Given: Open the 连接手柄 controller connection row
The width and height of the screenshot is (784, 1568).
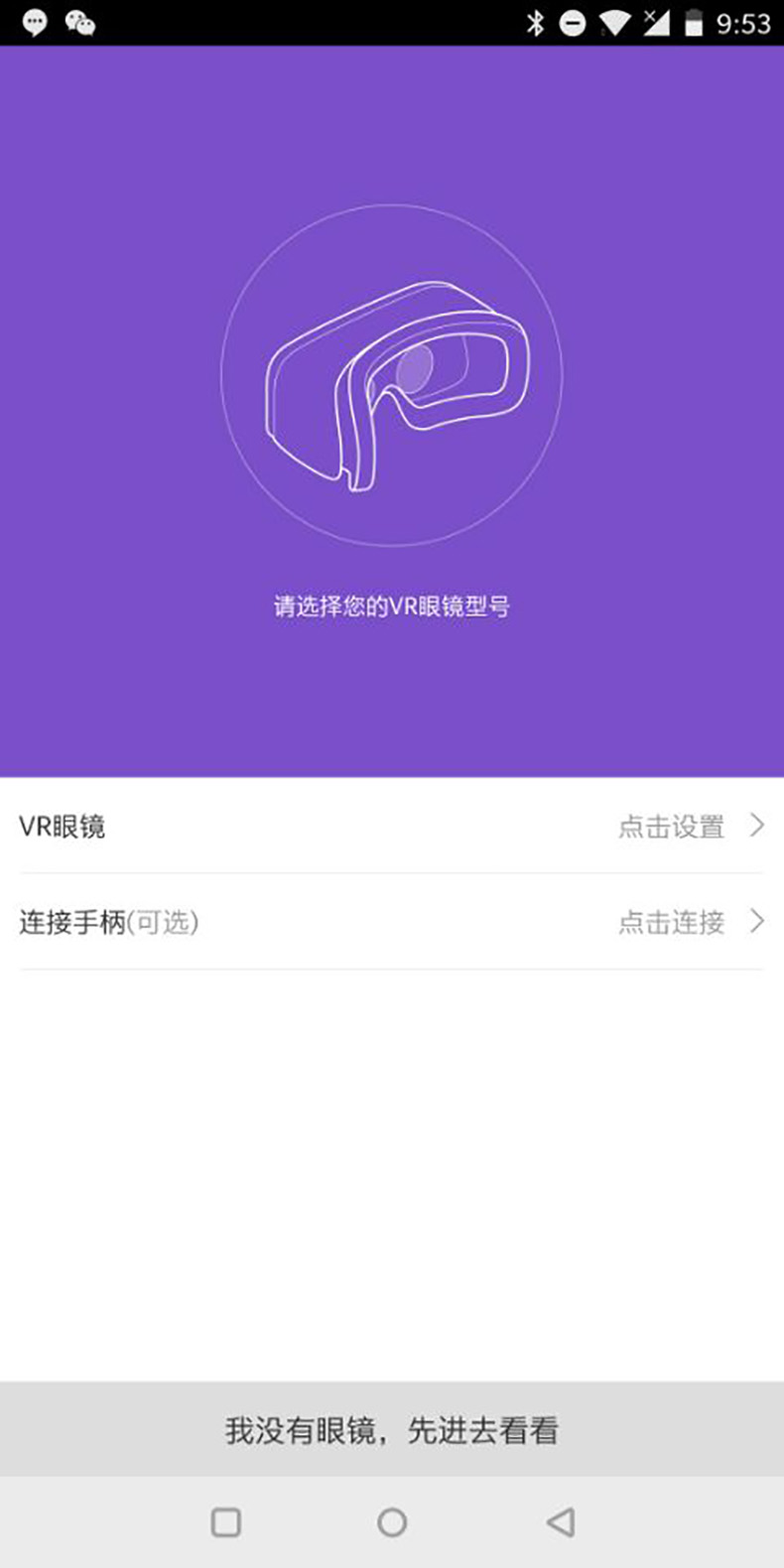Looking at the screenshot, I should [x=391, y=922].
